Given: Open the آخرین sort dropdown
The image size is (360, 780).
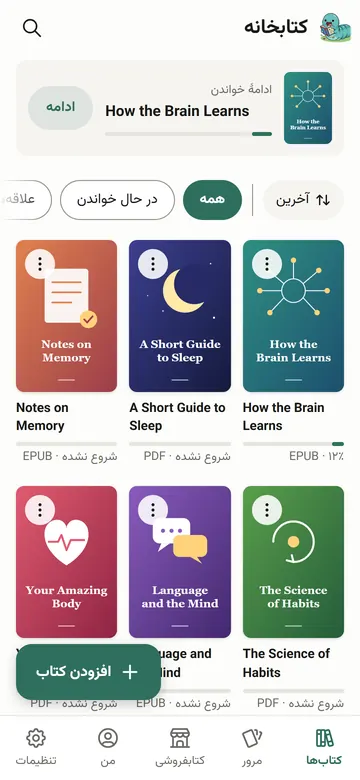Looking at the screenshot, I should [x=303, y=200].
